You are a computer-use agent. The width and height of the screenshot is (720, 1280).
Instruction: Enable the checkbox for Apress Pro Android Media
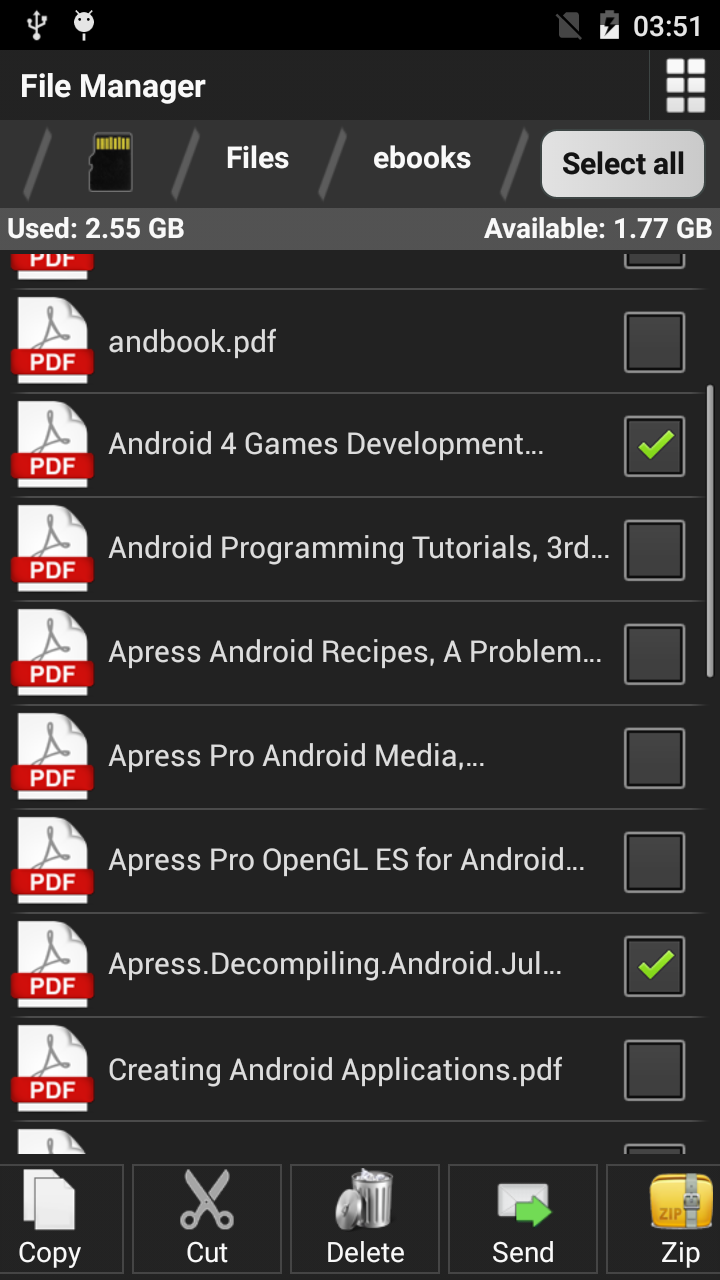(x=654, y=757)
